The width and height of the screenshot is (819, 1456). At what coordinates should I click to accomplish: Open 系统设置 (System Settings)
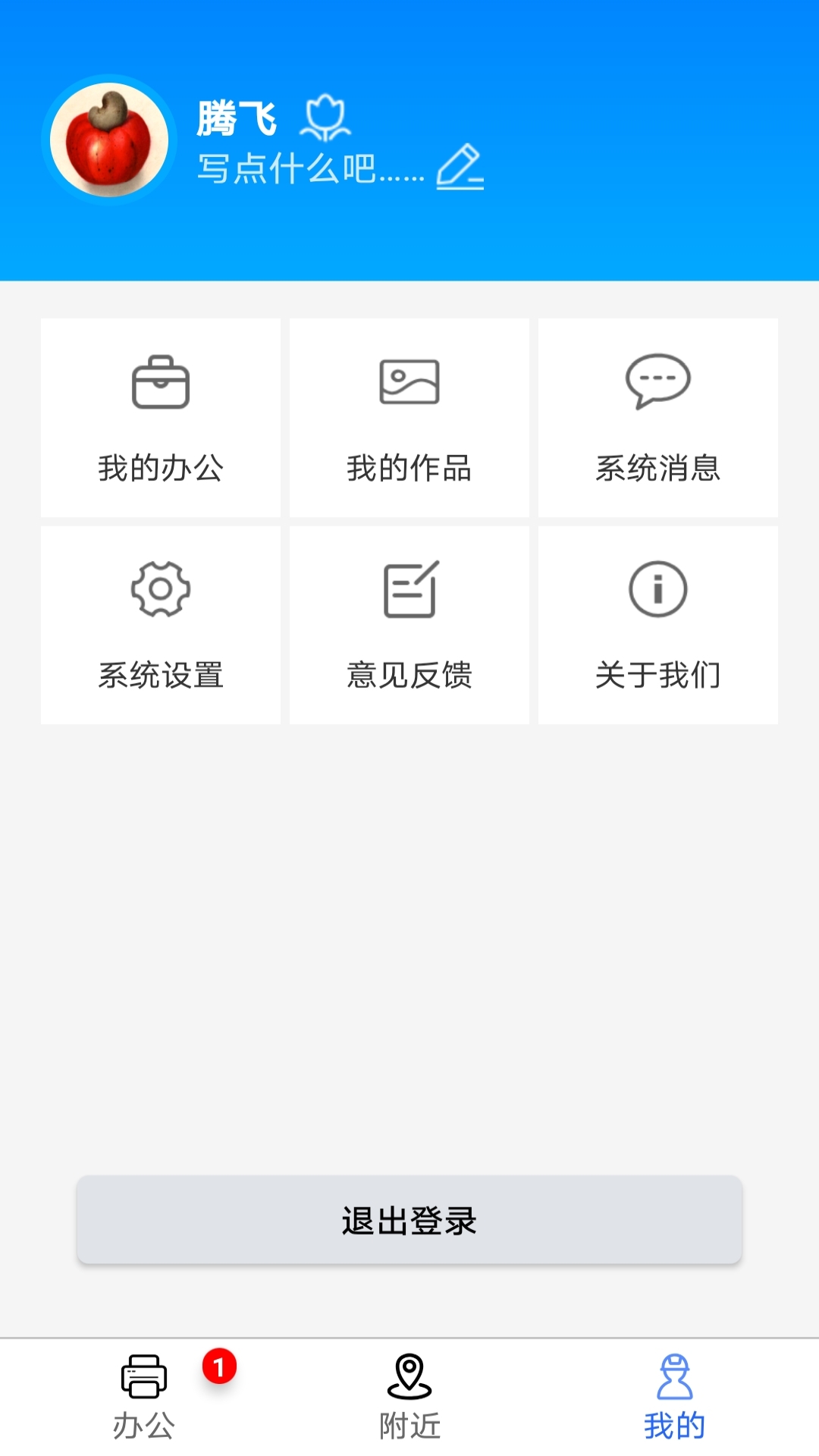point(161,625)
